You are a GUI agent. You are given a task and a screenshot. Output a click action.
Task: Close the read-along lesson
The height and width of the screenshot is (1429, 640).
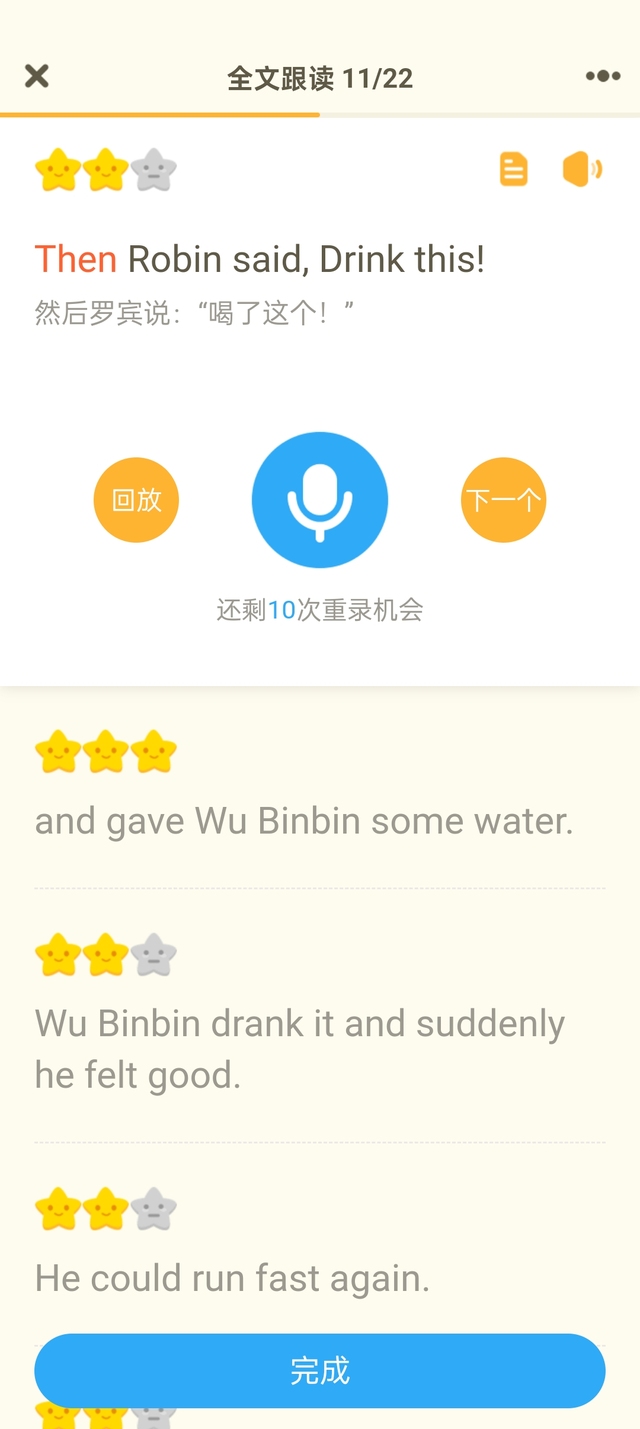point(37,76)
